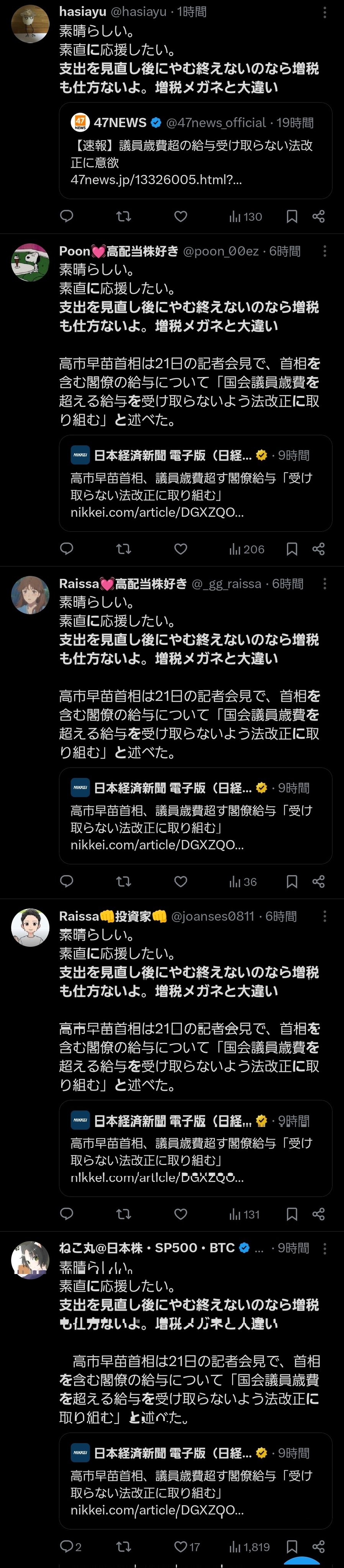Image resolution: width=344 pixels, height=1568 pixels.
Task: Open the quoted 47NEWS post card
Action: coord(195,150)
